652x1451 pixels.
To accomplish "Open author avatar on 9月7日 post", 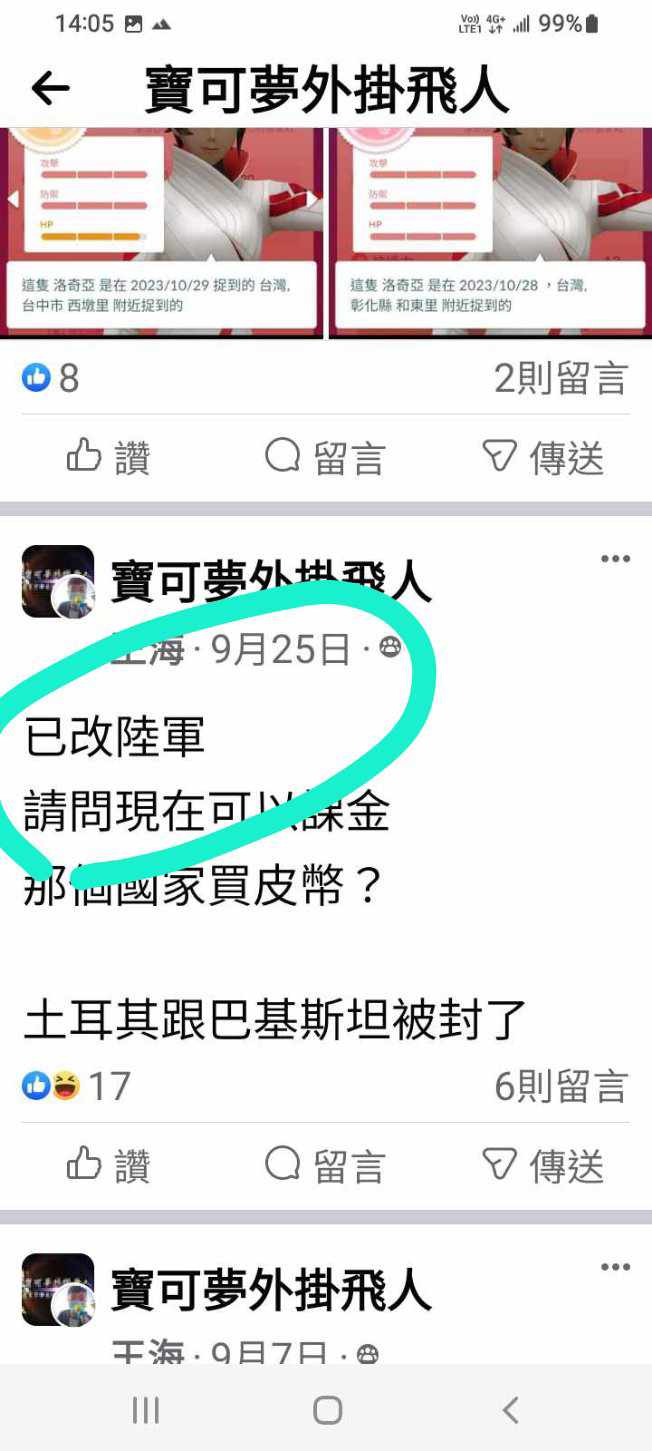I will (58, 1290).
